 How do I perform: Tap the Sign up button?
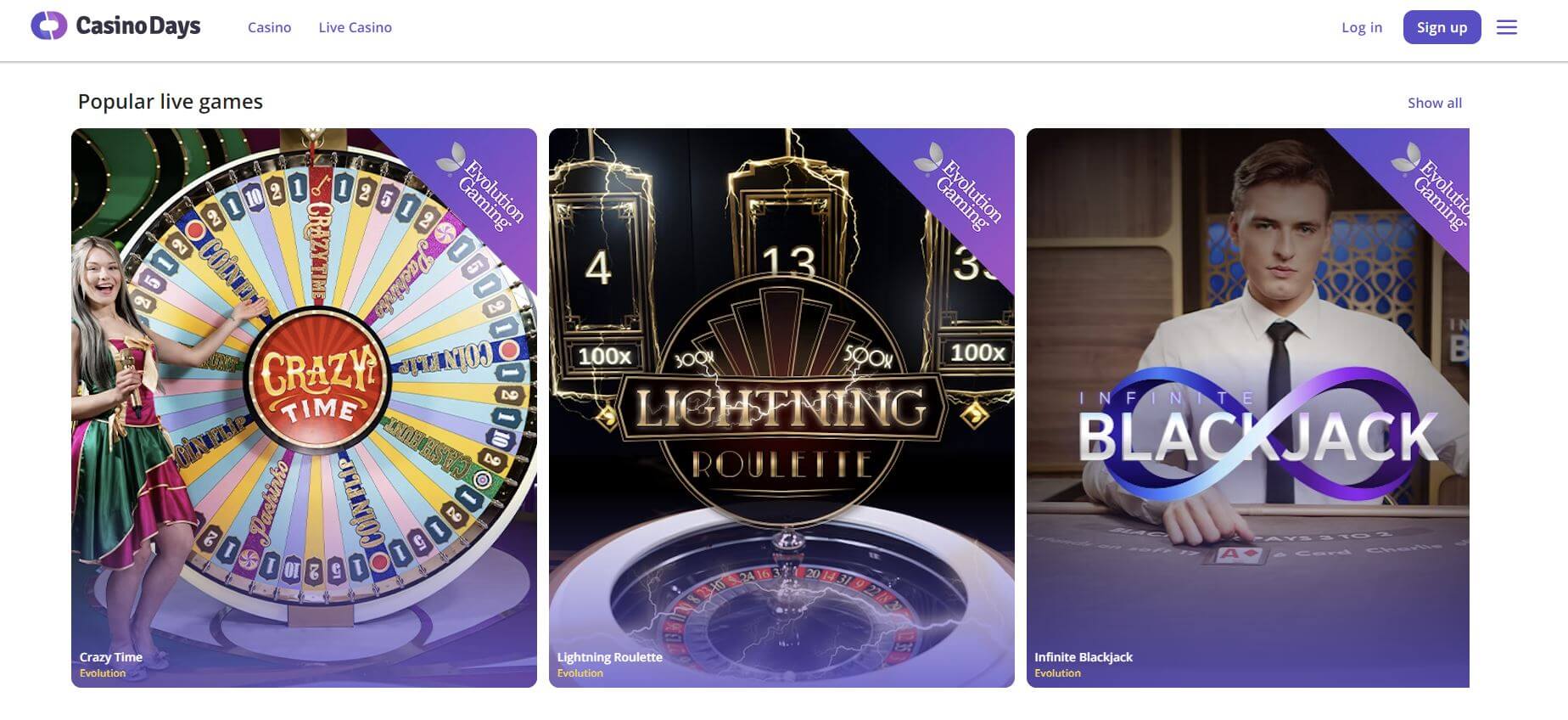(x=1441, y=27)
